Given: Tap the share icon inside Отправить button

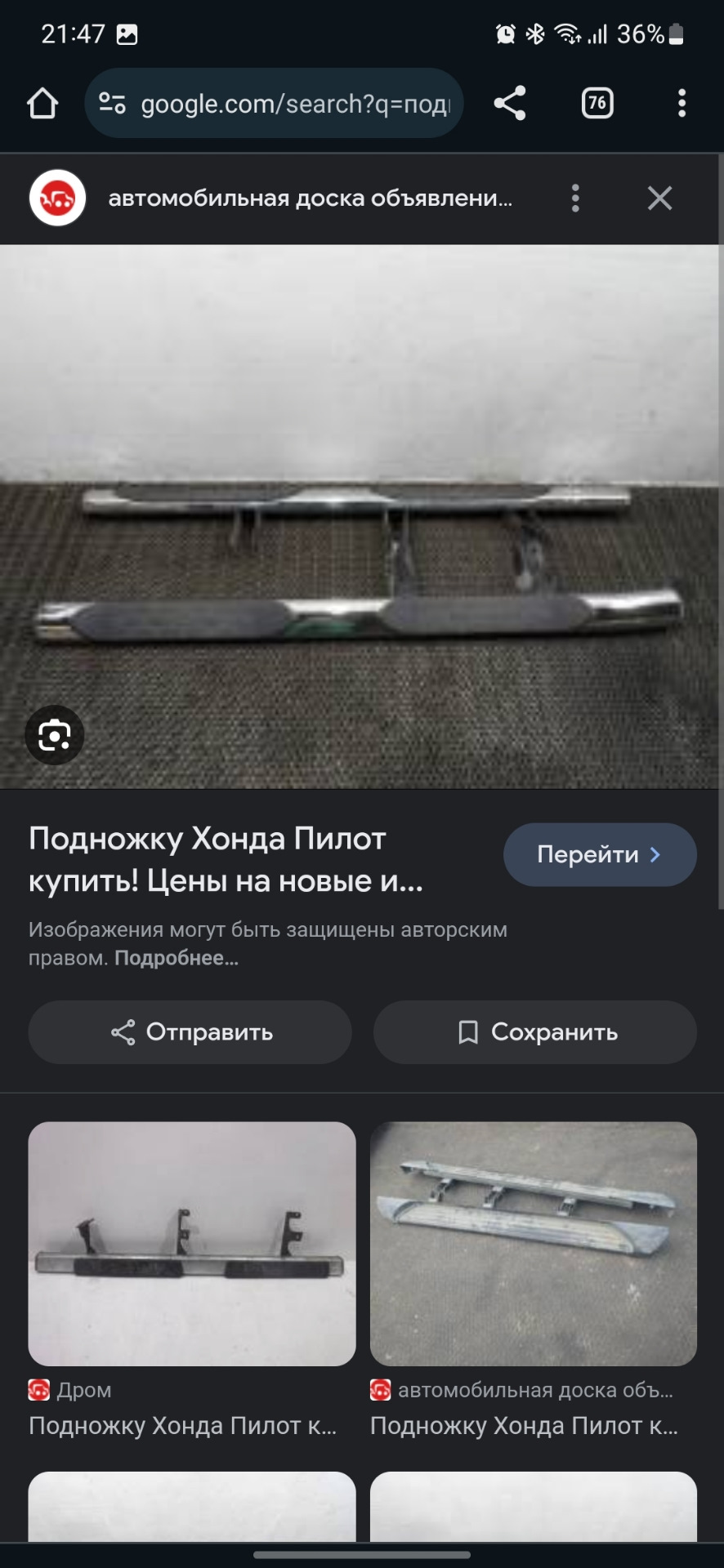Looking at the screenshot, I should click(x=123, y=1032).
